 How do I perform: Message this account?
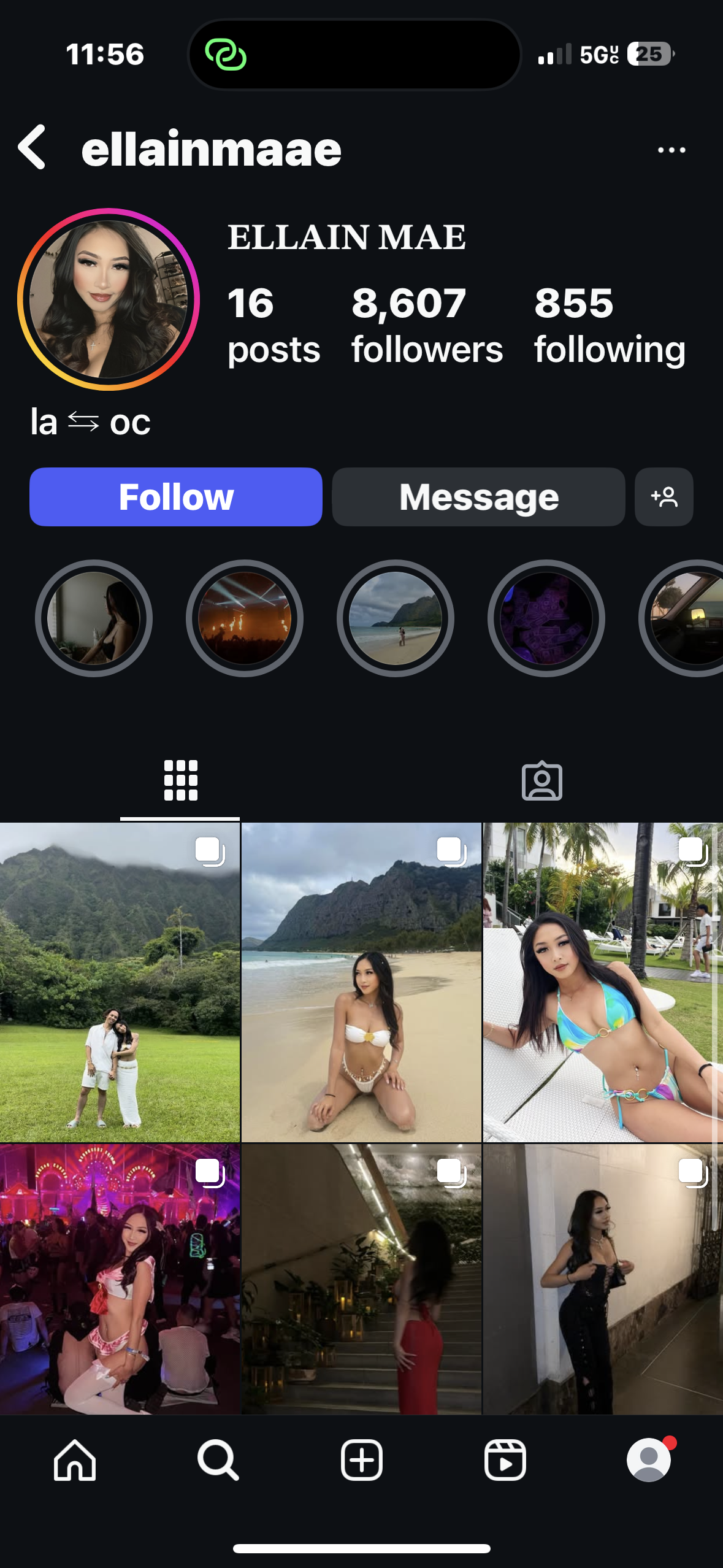478,497
